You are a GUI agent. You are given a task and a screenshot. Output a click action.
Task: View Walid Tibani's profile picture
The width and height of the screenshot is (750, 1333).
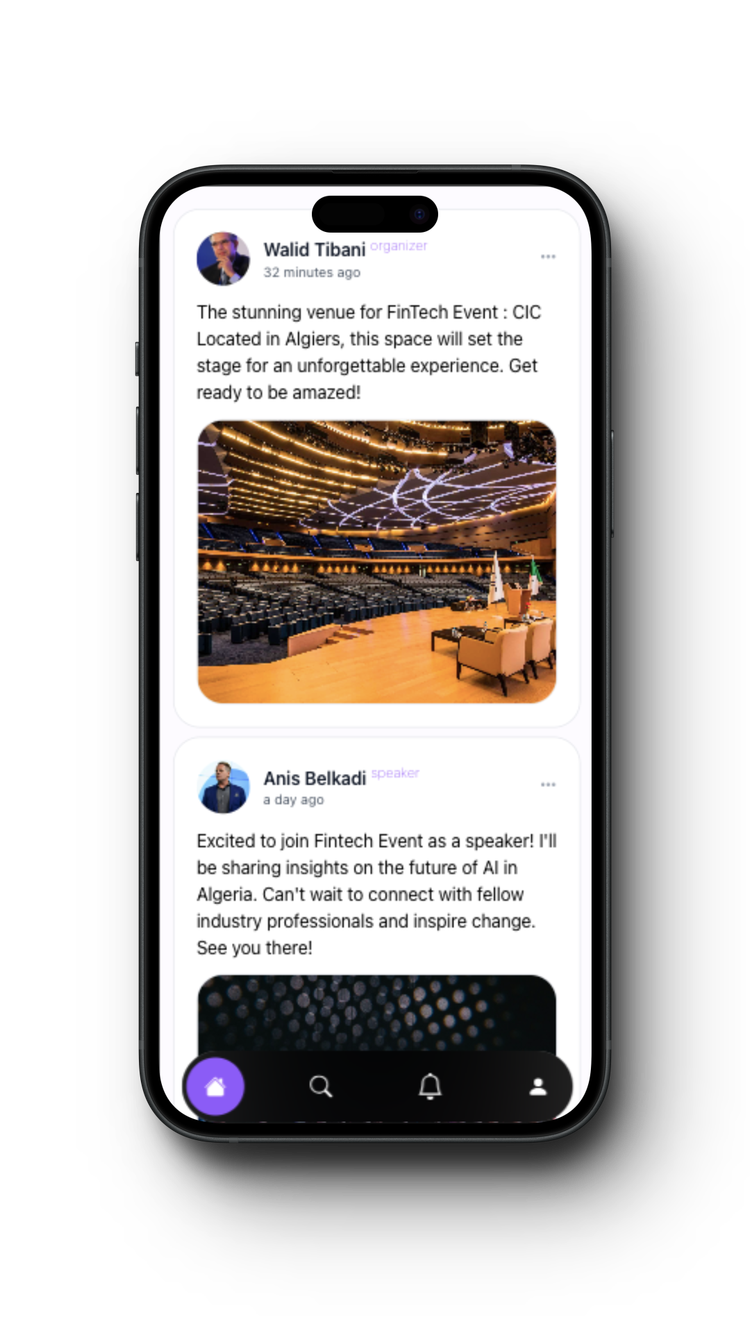(x=223, y=259)
